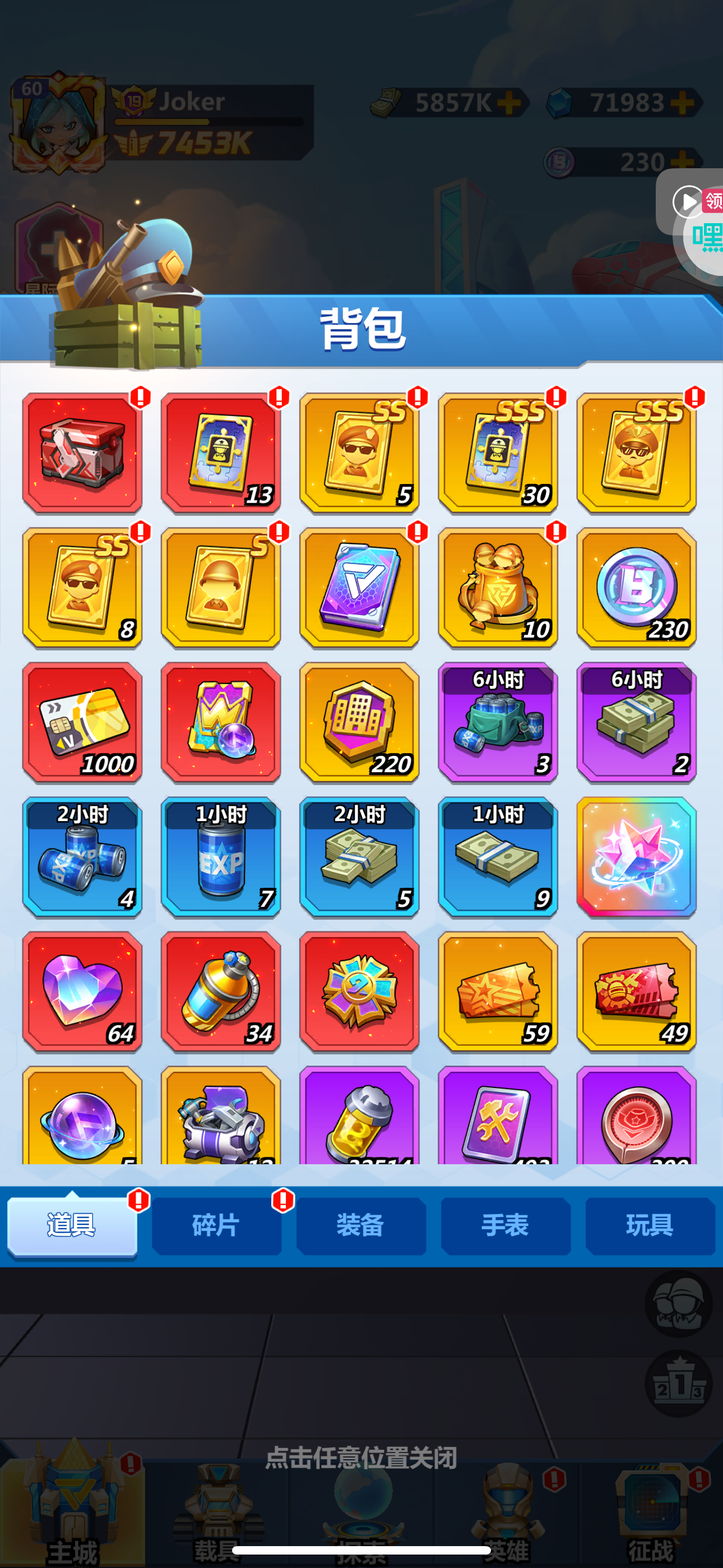
Task: Tap the building badge item with 220
Action: tap(359, 722)
